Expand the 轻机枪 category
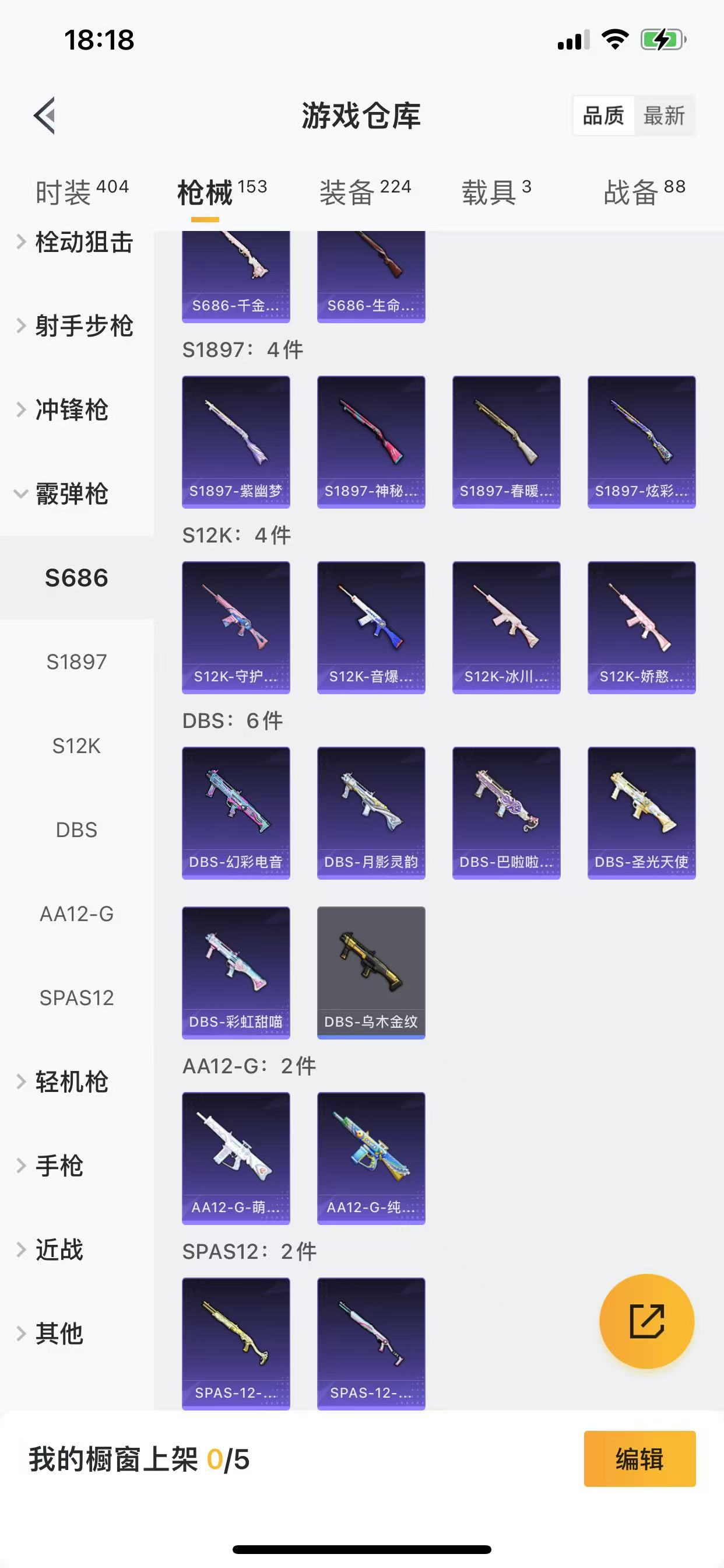The image size is (724, 1568). coord(72,1081)
